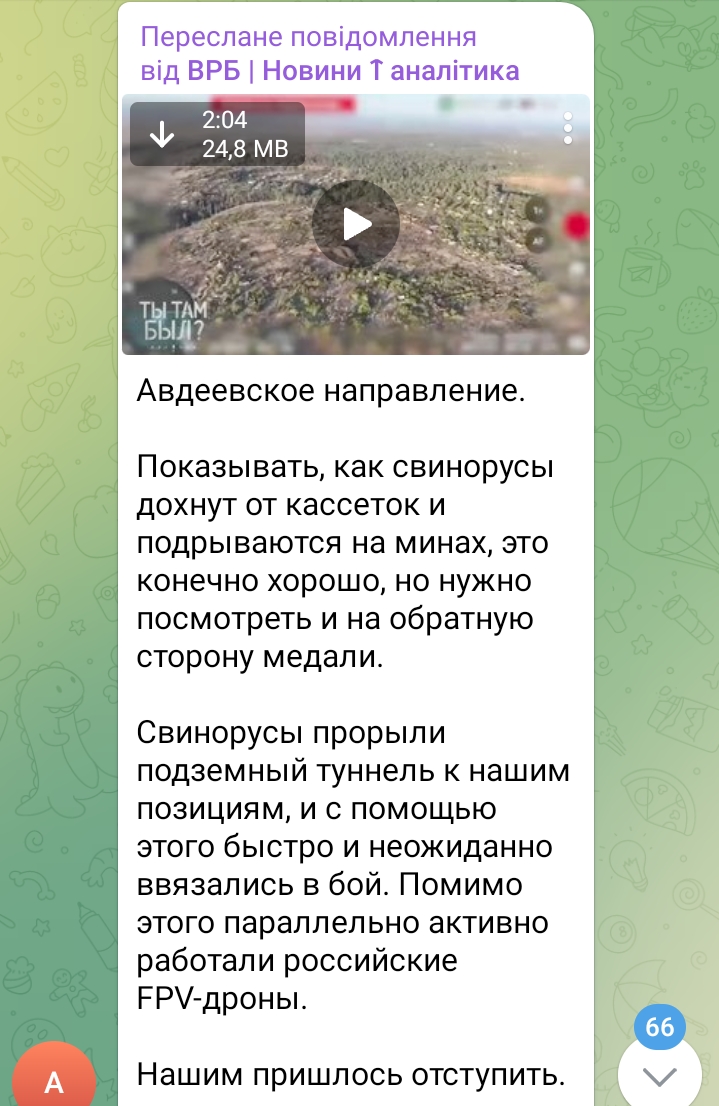The width and height of the screenshot is (719, 1106).
Task: Download the 24,8 MB video
Action: click(x=161, y=135)
